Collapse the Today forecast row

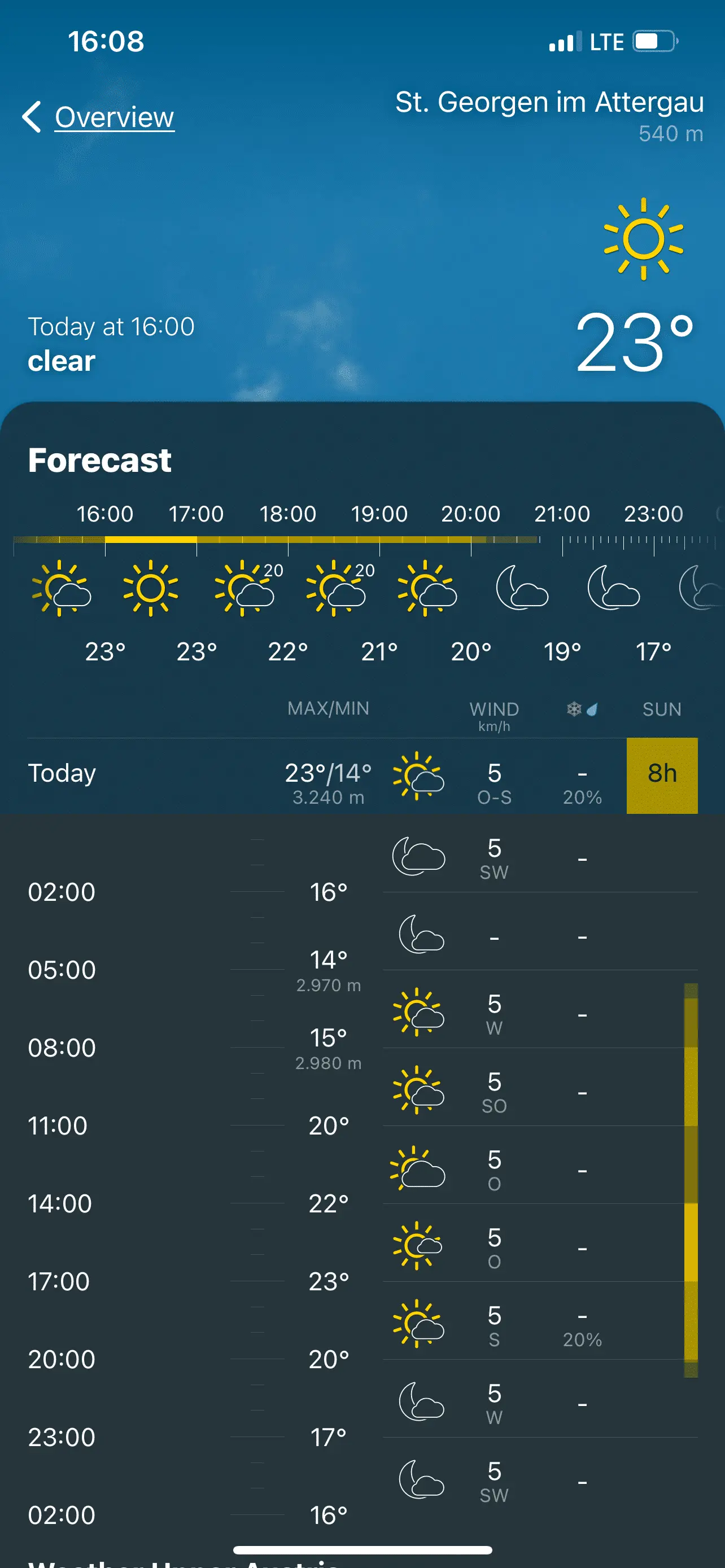click(182, 774)
